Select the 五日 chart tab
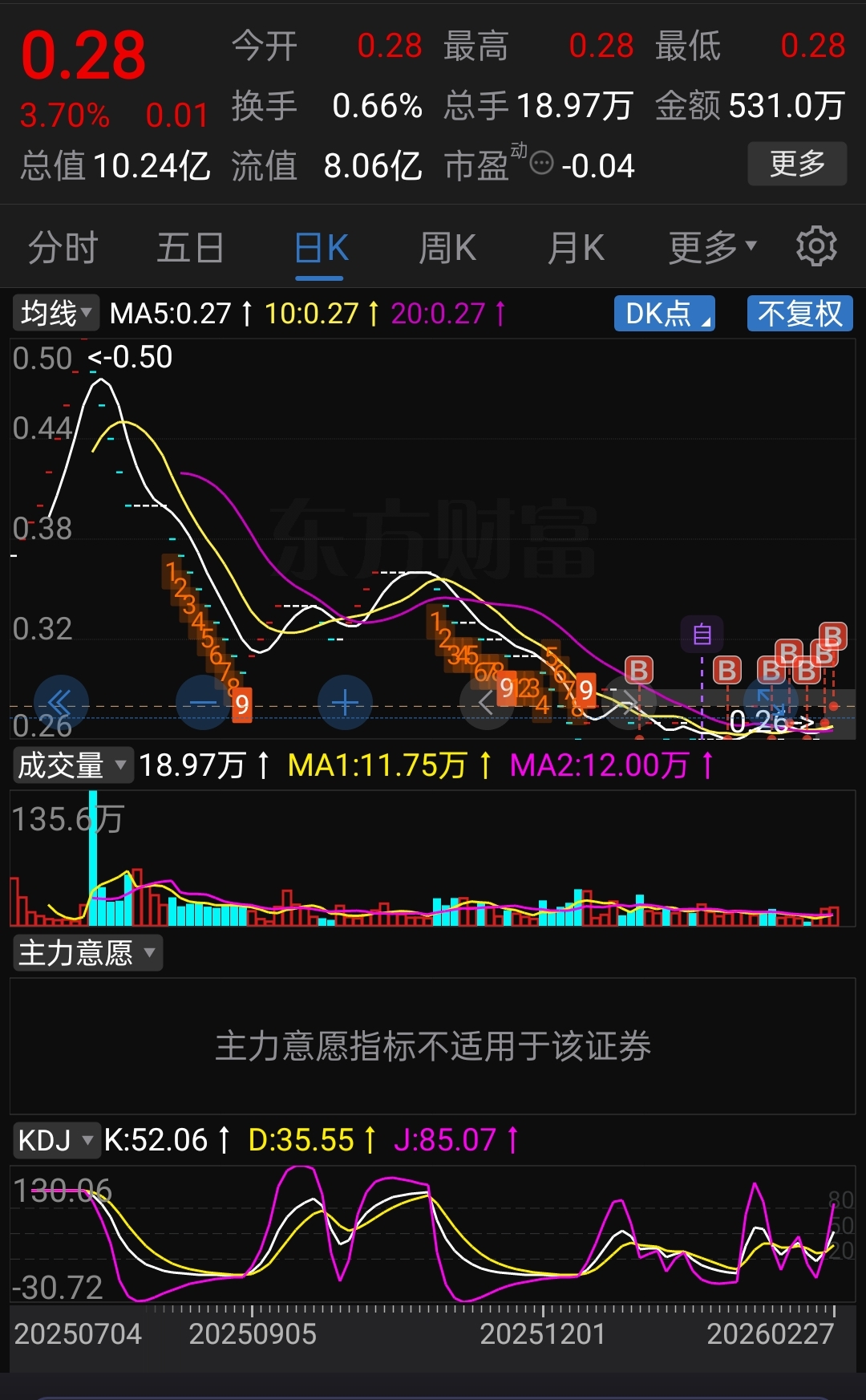Screen dimensions: 866x1400 pyautogui.click(x=190, y=248)
